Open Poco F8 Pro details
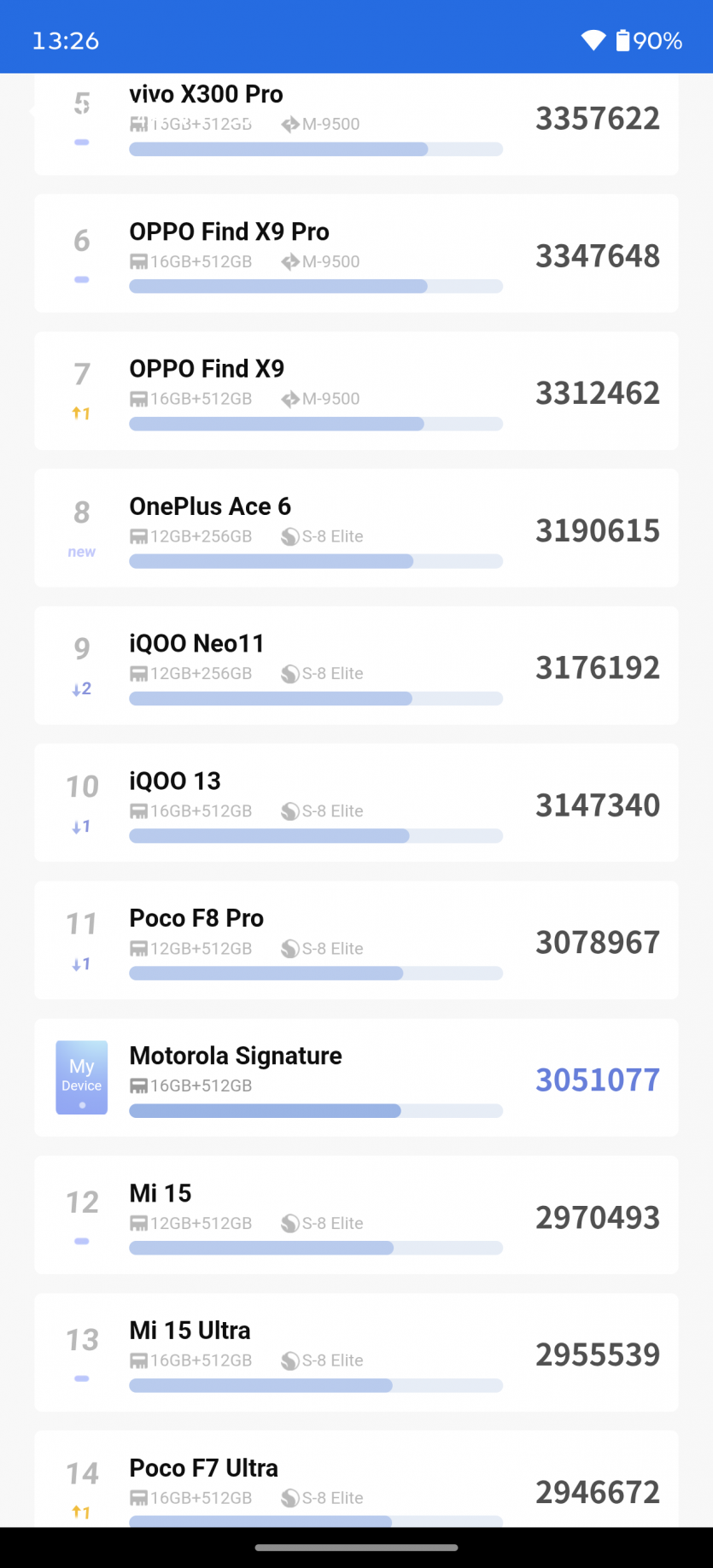This screenshot has width=713, height=1568. (356, 940)
